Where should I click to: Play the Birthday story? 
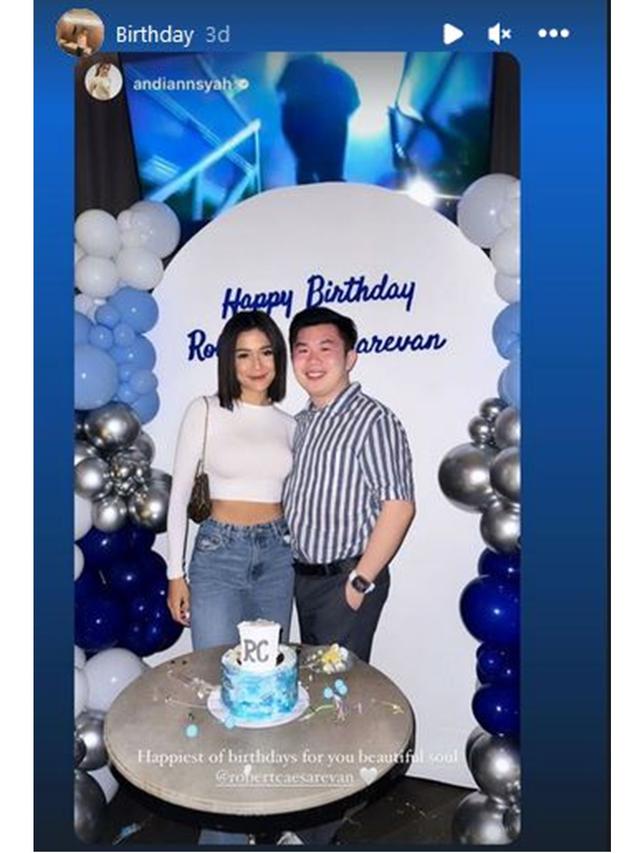tap(453, 34)
